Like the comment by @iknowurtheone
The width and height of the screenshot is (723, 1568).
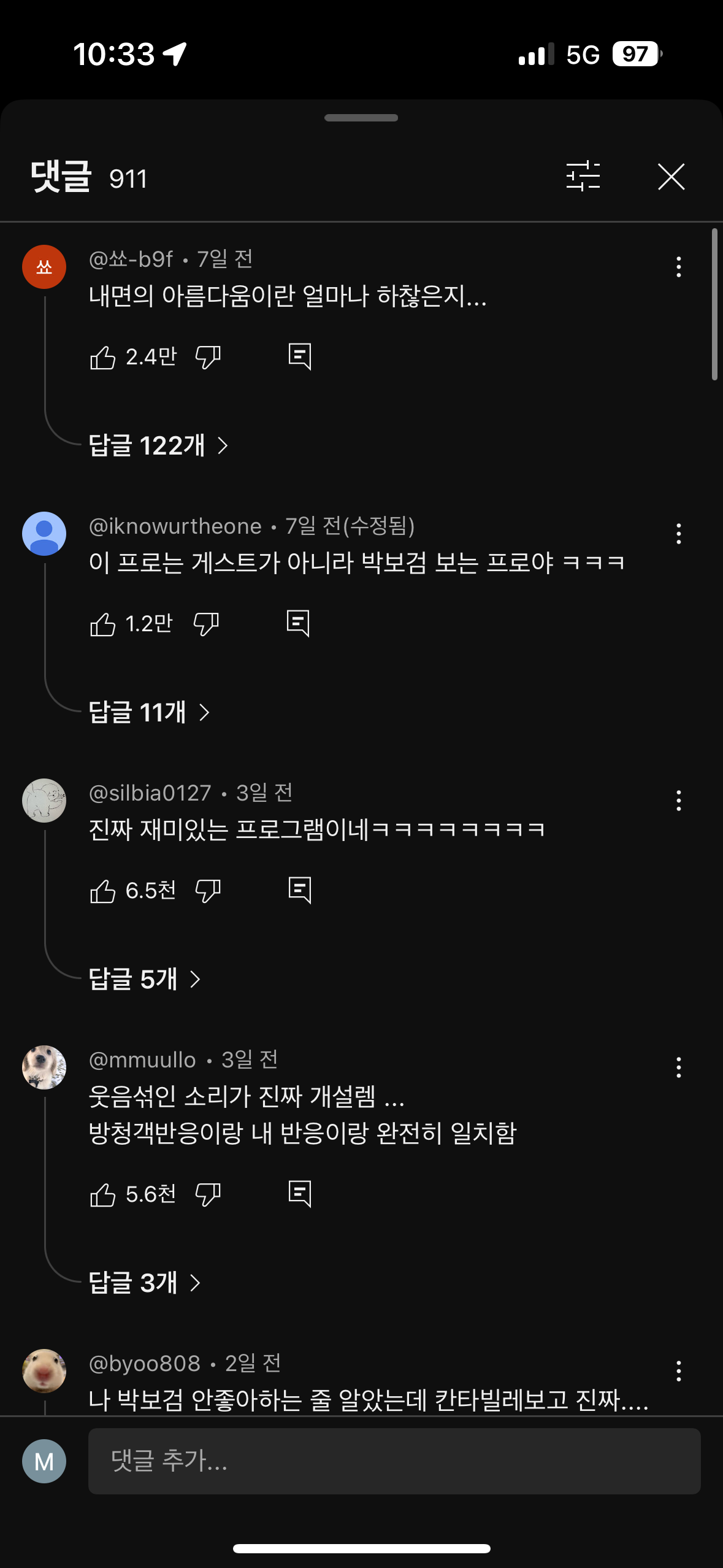point(102,625)
